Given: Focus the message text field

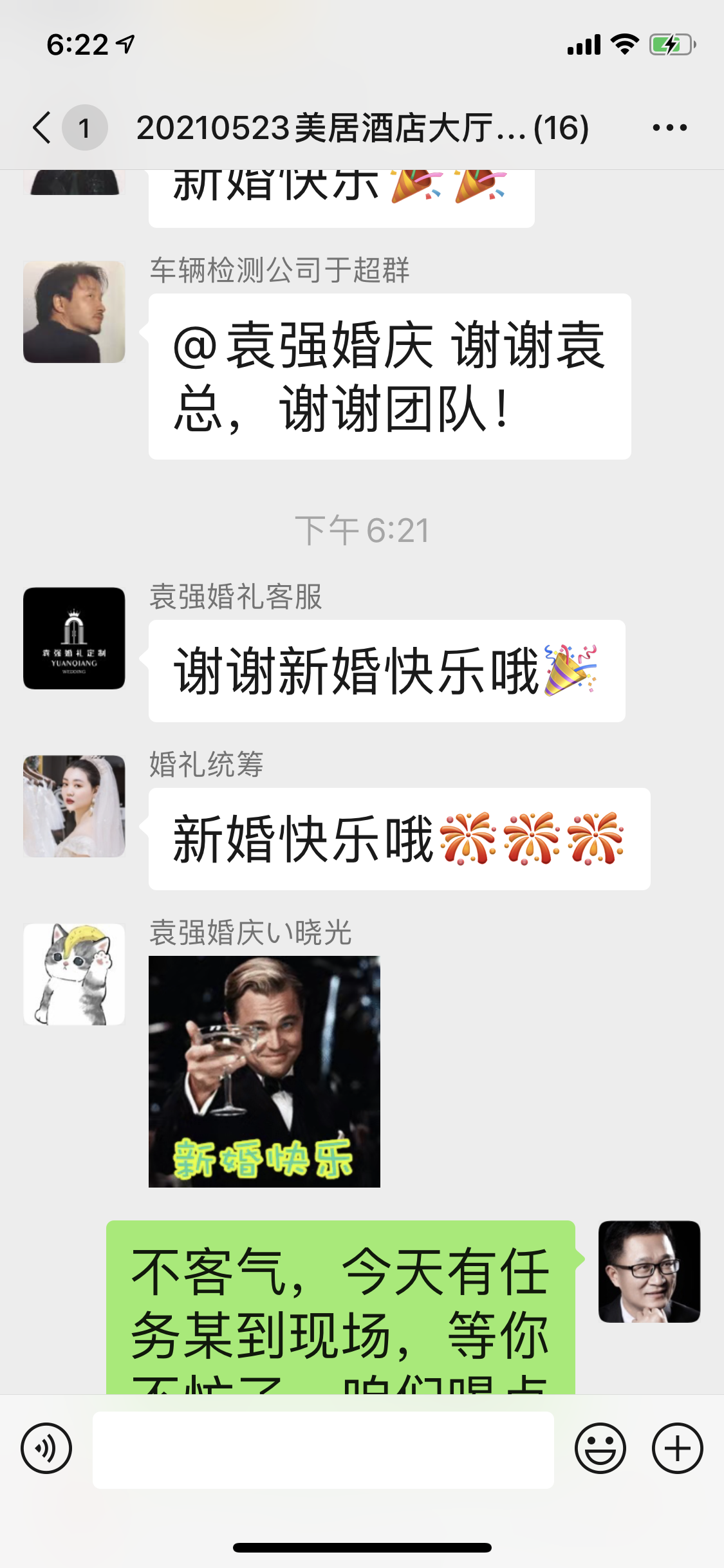Looking at the screenshot, I should coord(323,1450).
